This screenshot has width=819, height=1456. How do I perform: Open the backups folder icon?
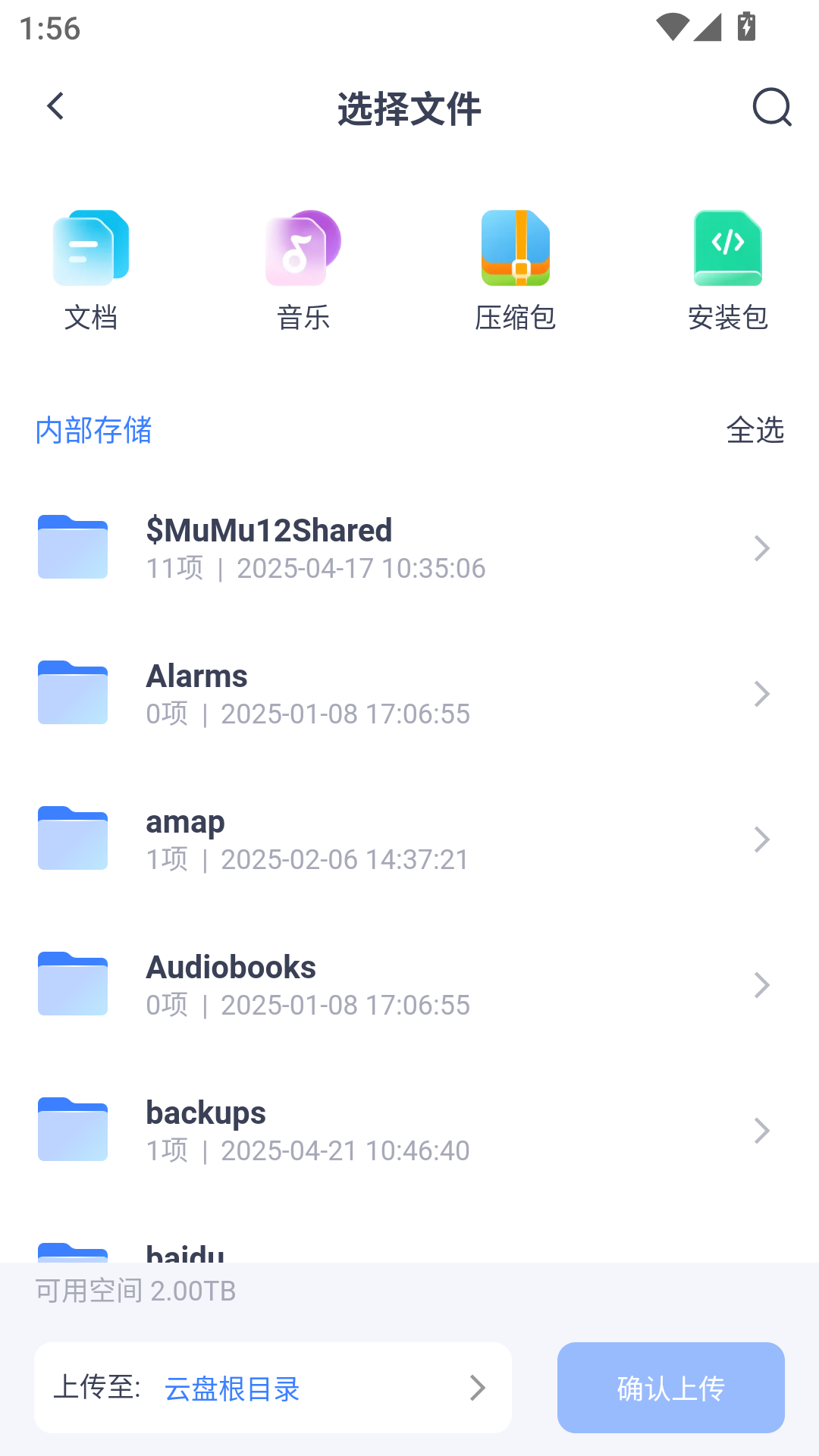pyautogui.click(x=72, y=1129)
